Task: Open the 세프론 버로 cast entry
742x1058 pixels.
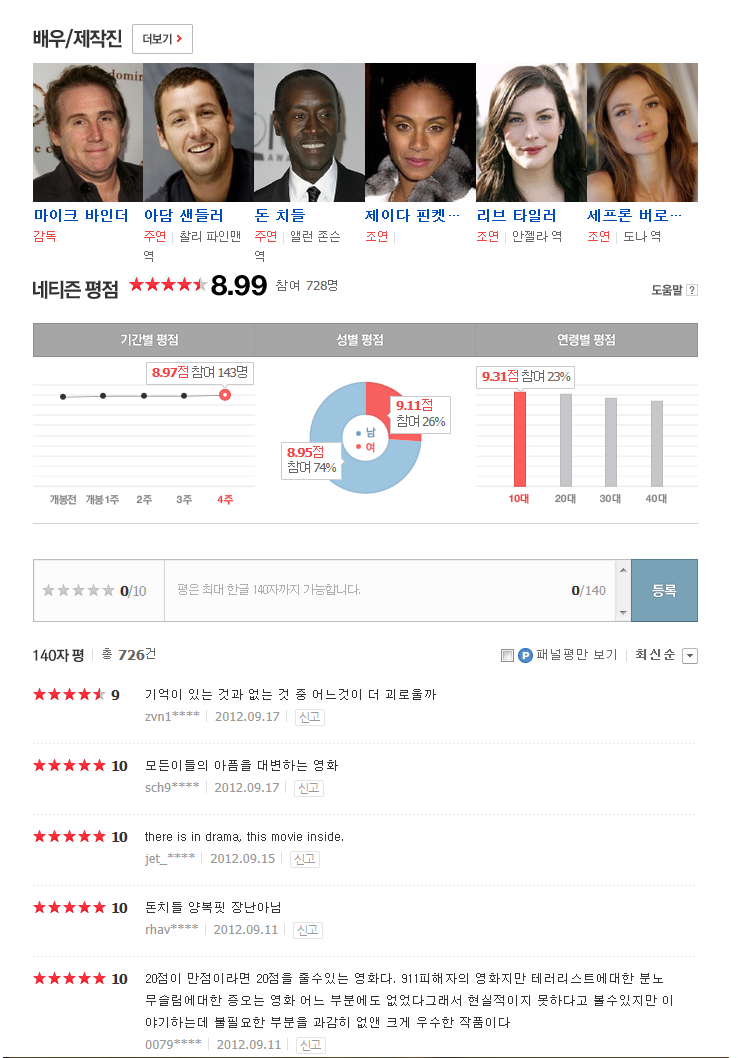Action: pyautogui.click(x=634, y=216)
